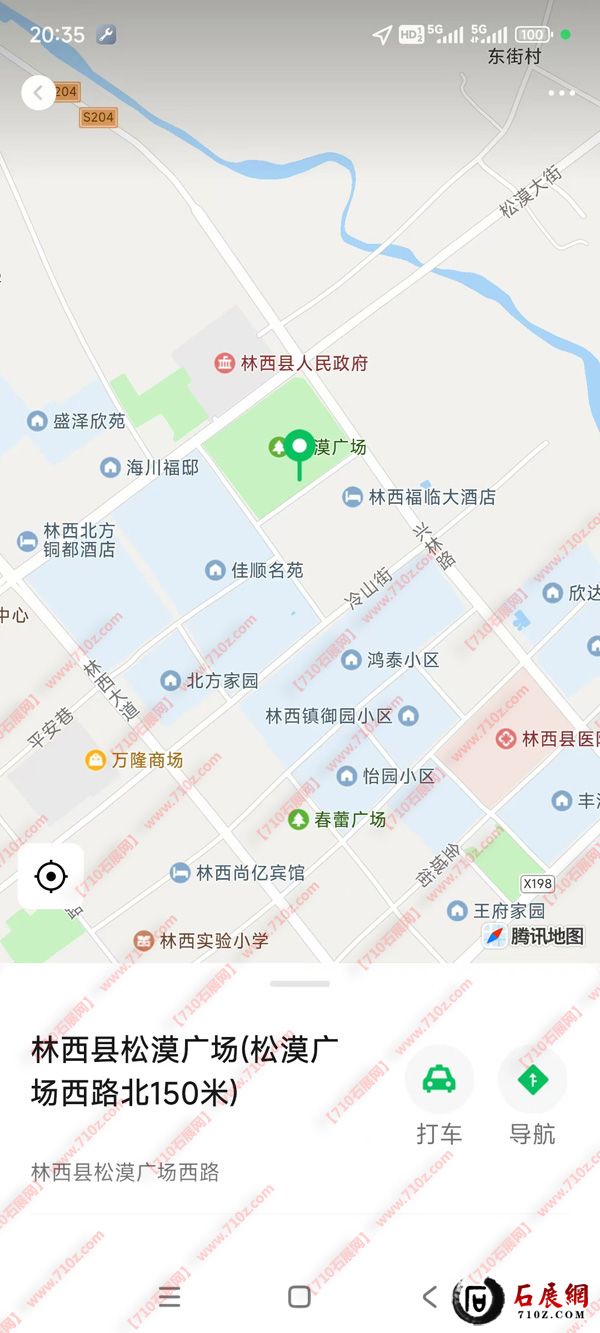Tap the green location pin on the map
This screenshot has height=1333, width=600.
[299, 448]
